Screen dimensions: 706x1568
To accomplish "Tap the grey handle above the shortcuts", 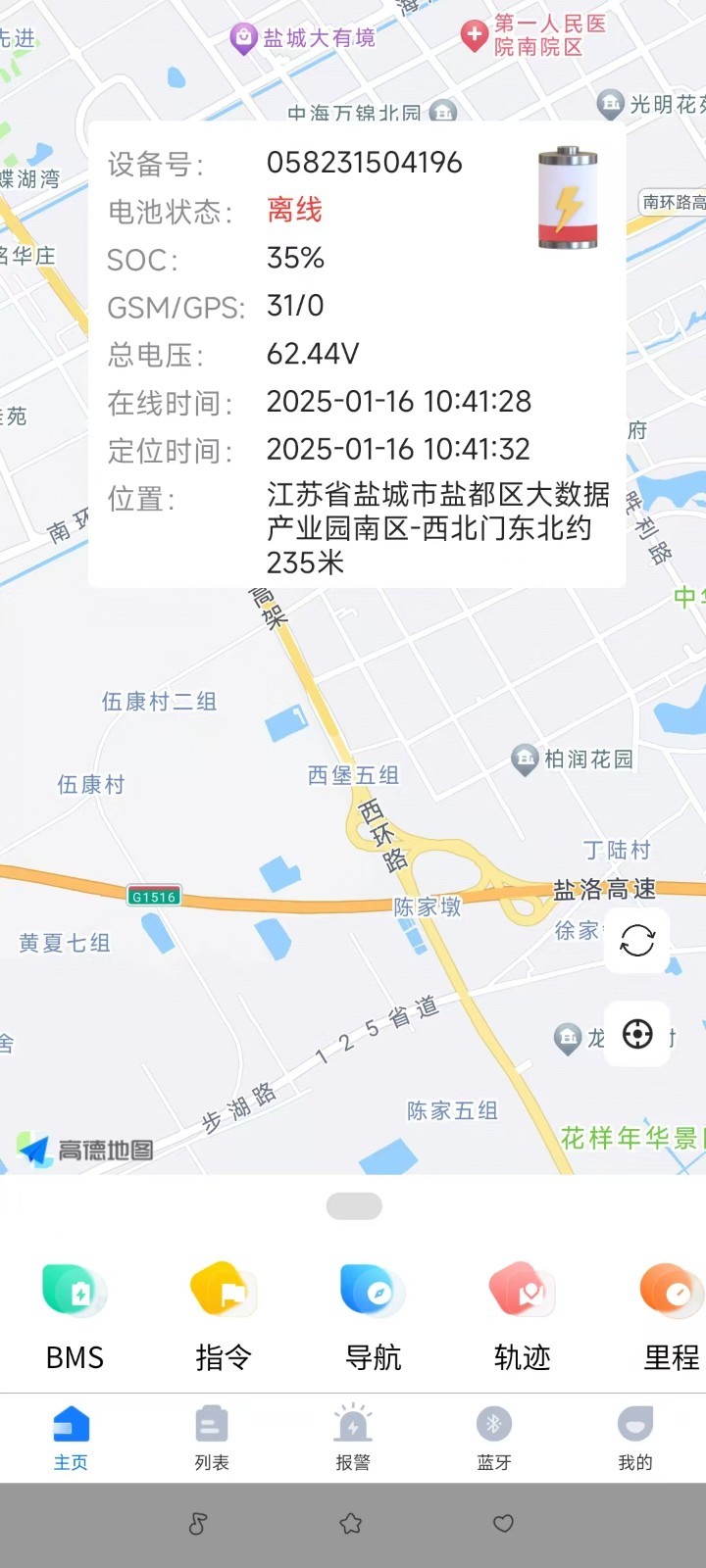I will [x=354, y=1206].
